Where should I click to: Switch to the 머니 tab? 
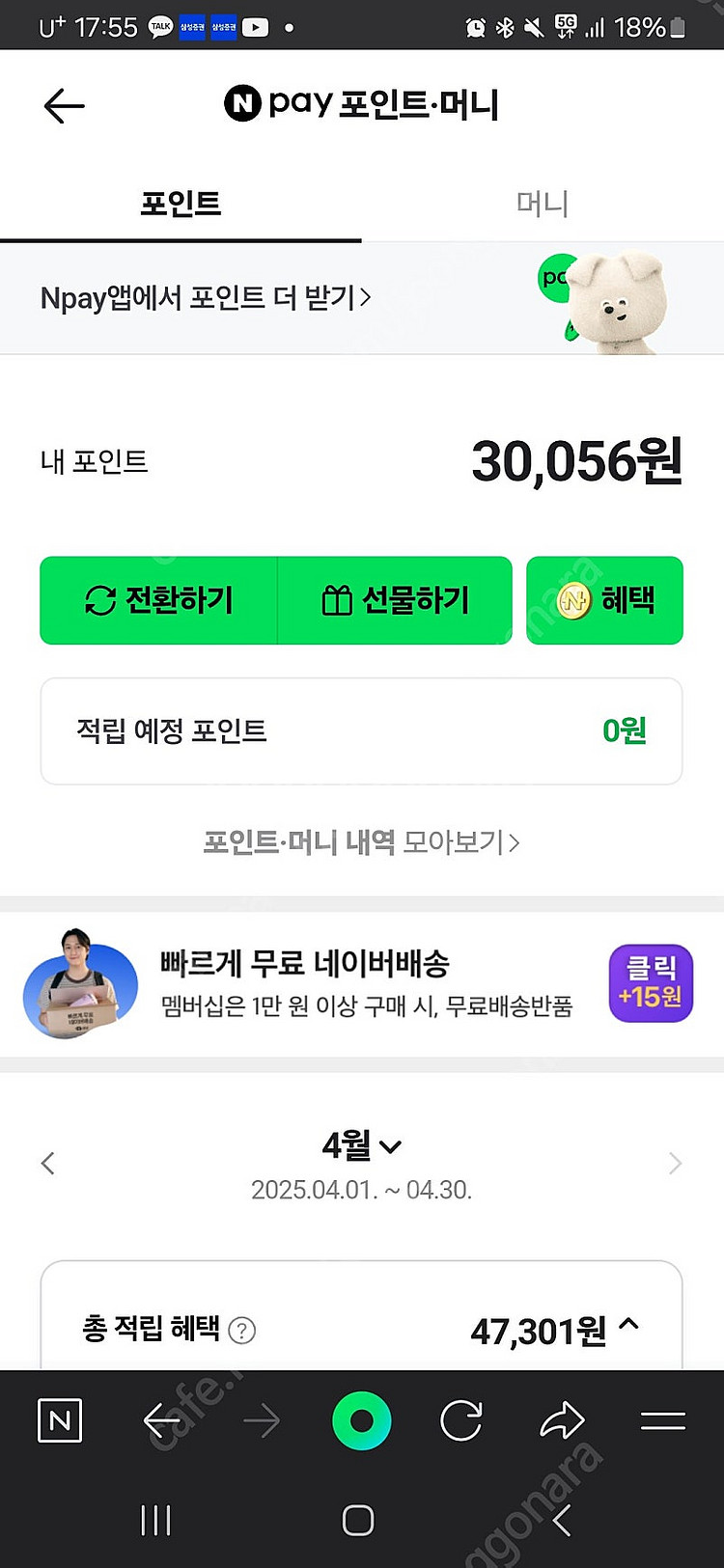[x=542, y=204]
